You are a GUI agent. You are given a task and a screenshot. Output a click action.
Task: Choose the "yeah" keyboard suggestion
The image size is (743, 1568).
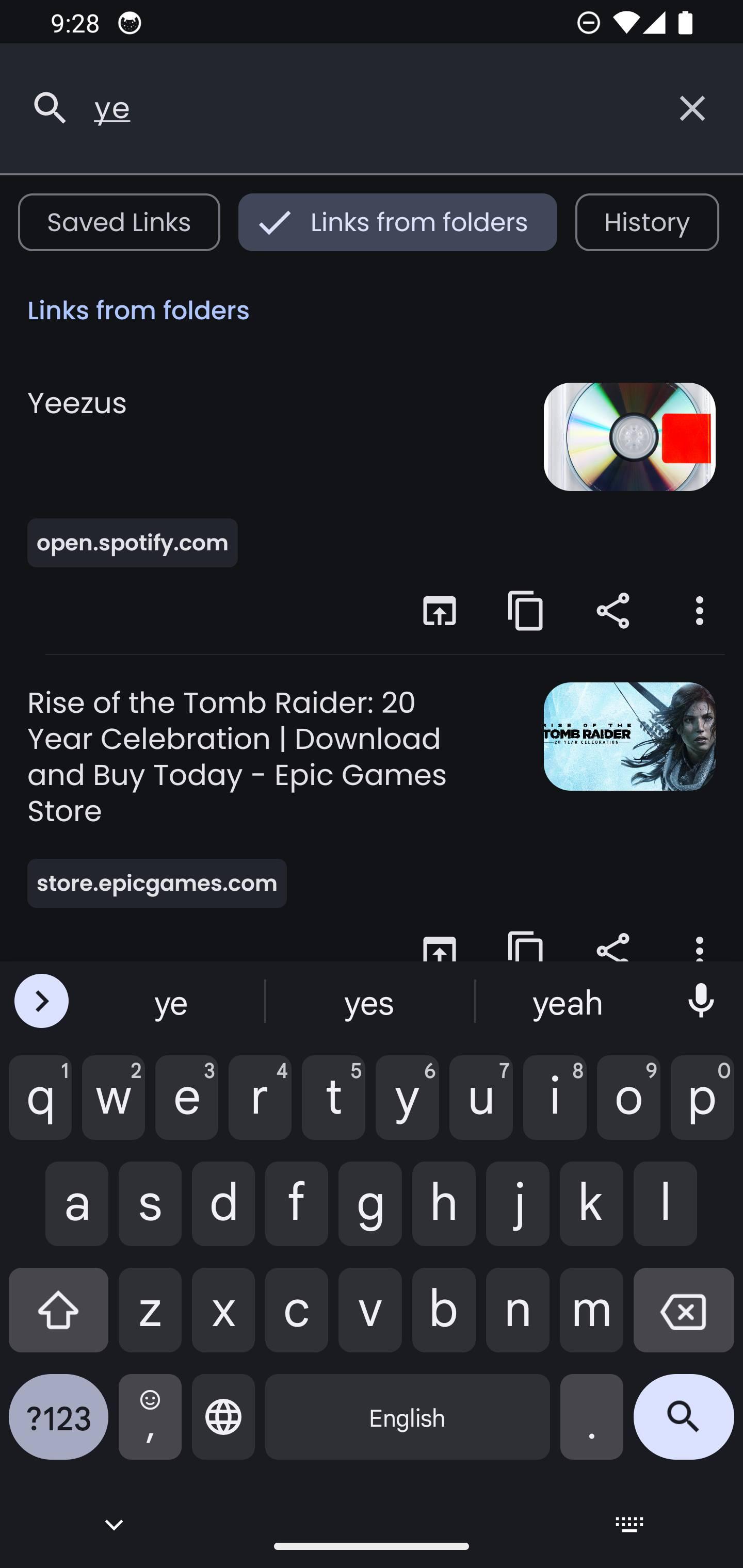(x=568, y=1003)
